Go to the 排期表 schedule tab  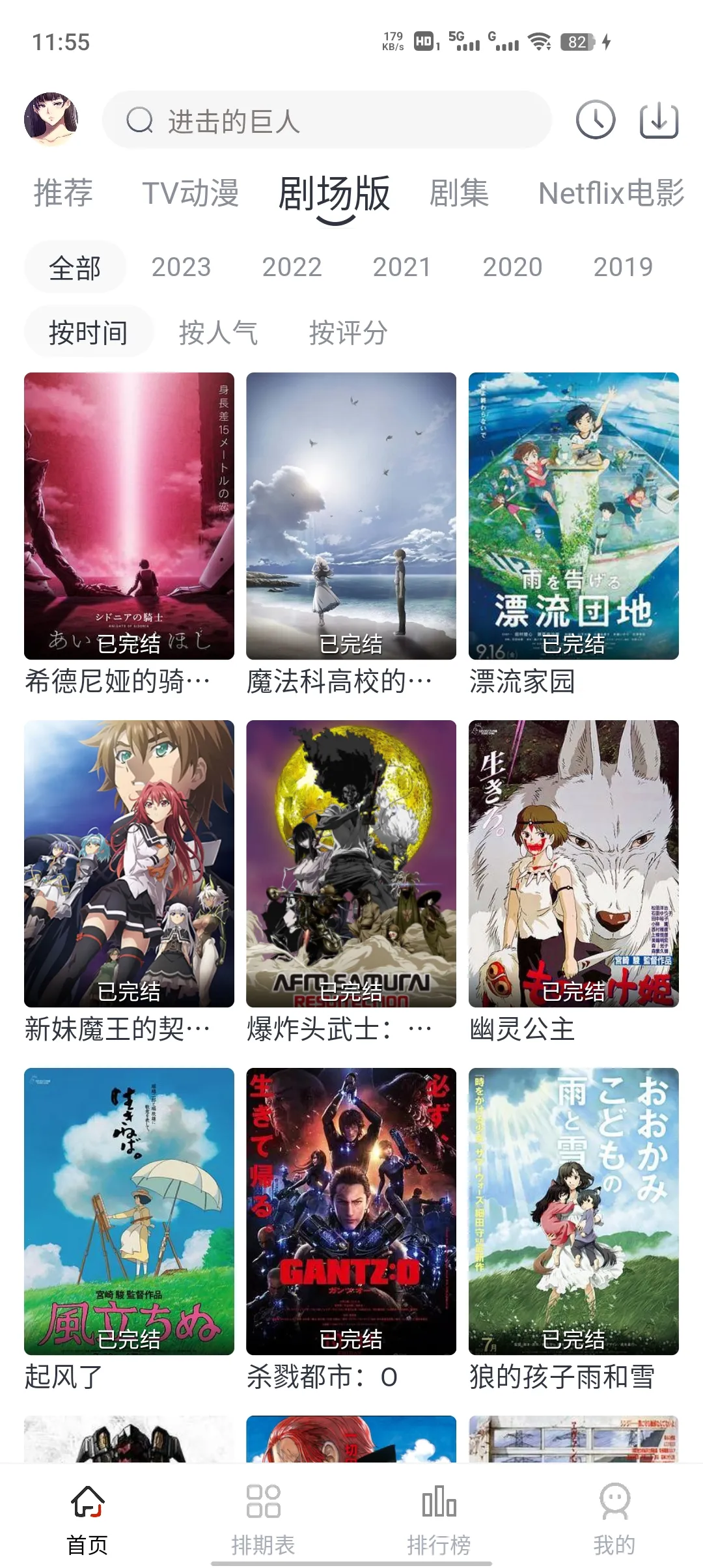(x=264, y=1519)
